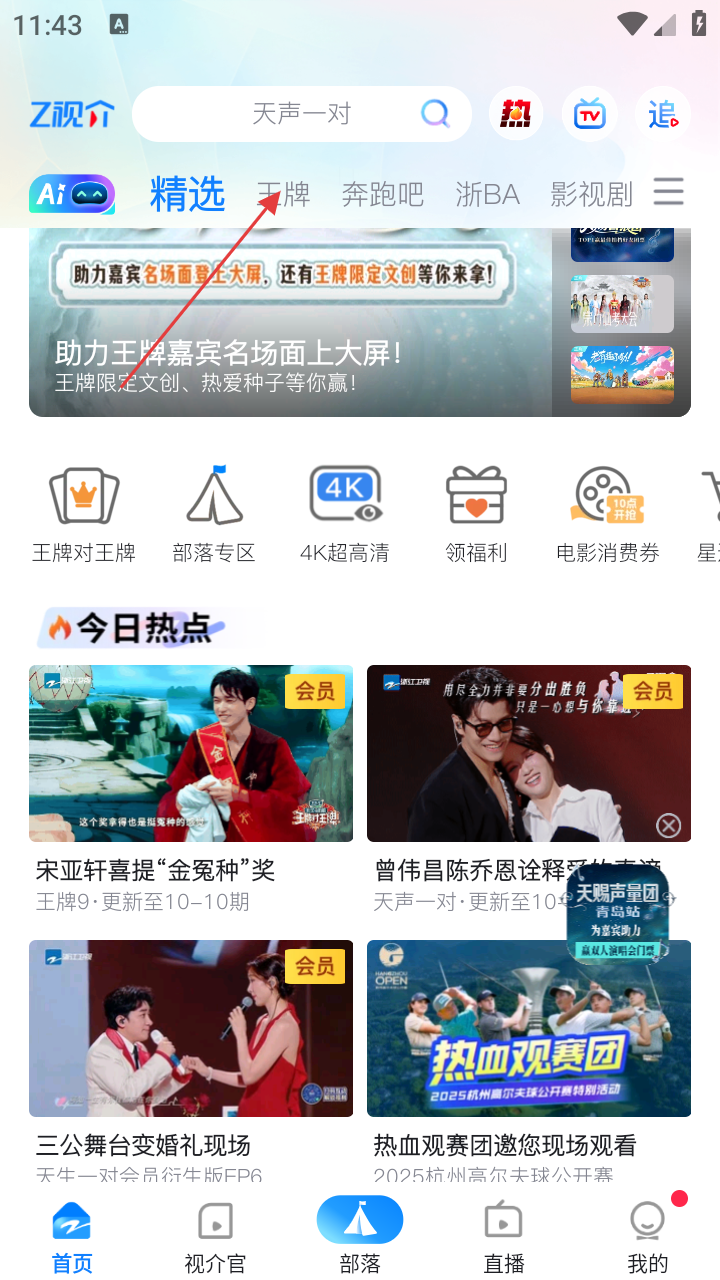720x1280 pixels.
Task: Open the 追 following icon
Action: pyautogui.click(x=662, y=114)
